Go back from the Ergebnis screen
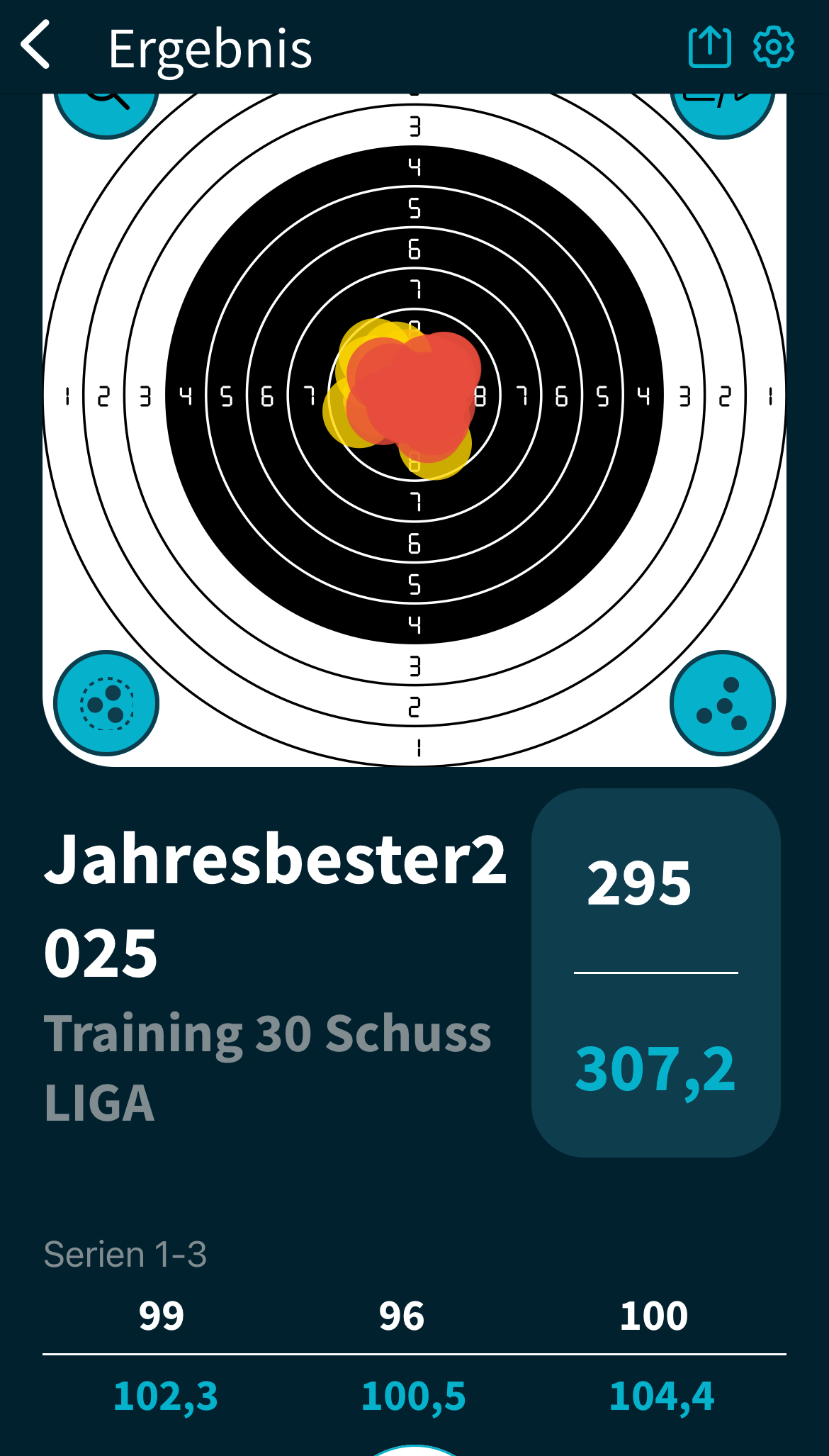This screenshot has width=829, height=1456. click(x=37, y=45)
